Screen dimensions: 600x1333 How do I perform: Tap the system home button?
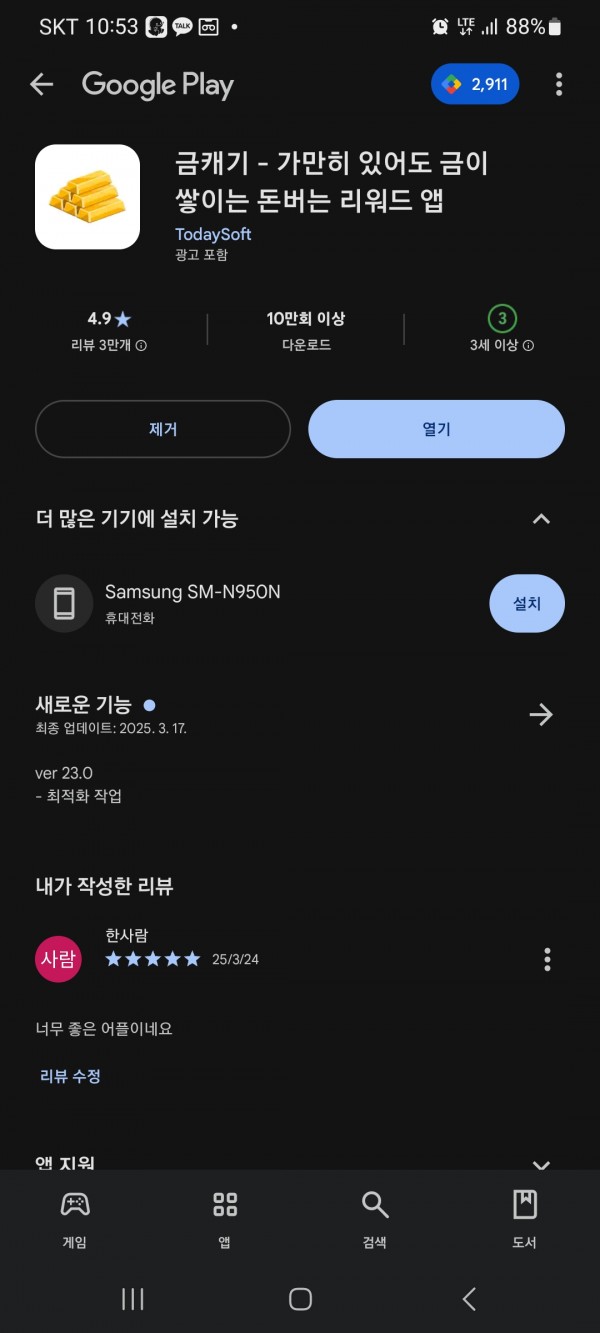click(300, 1299)
